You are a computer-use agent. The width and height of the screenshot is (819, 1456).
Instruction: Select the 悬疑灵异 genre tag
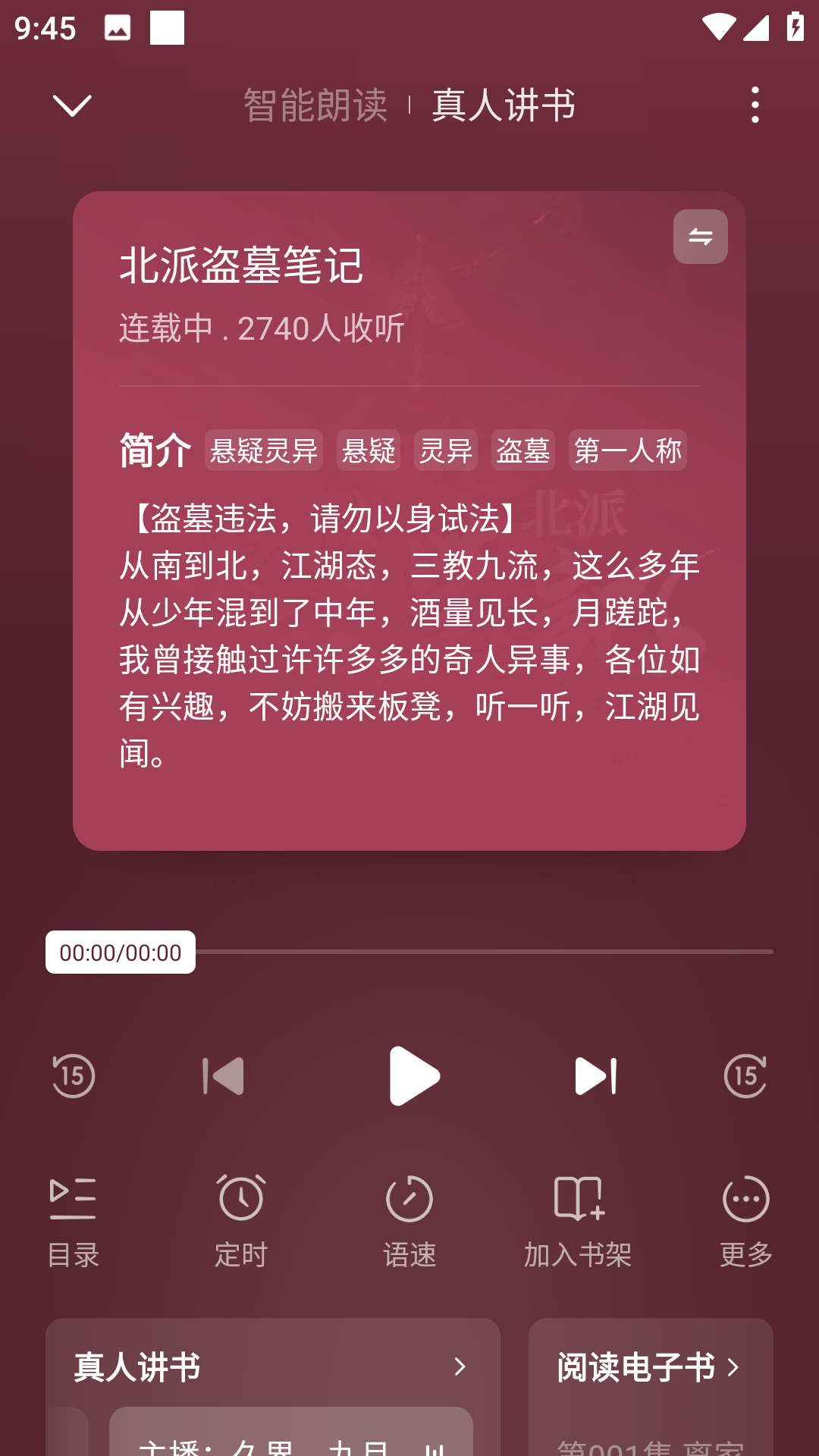tap(263, 450)
